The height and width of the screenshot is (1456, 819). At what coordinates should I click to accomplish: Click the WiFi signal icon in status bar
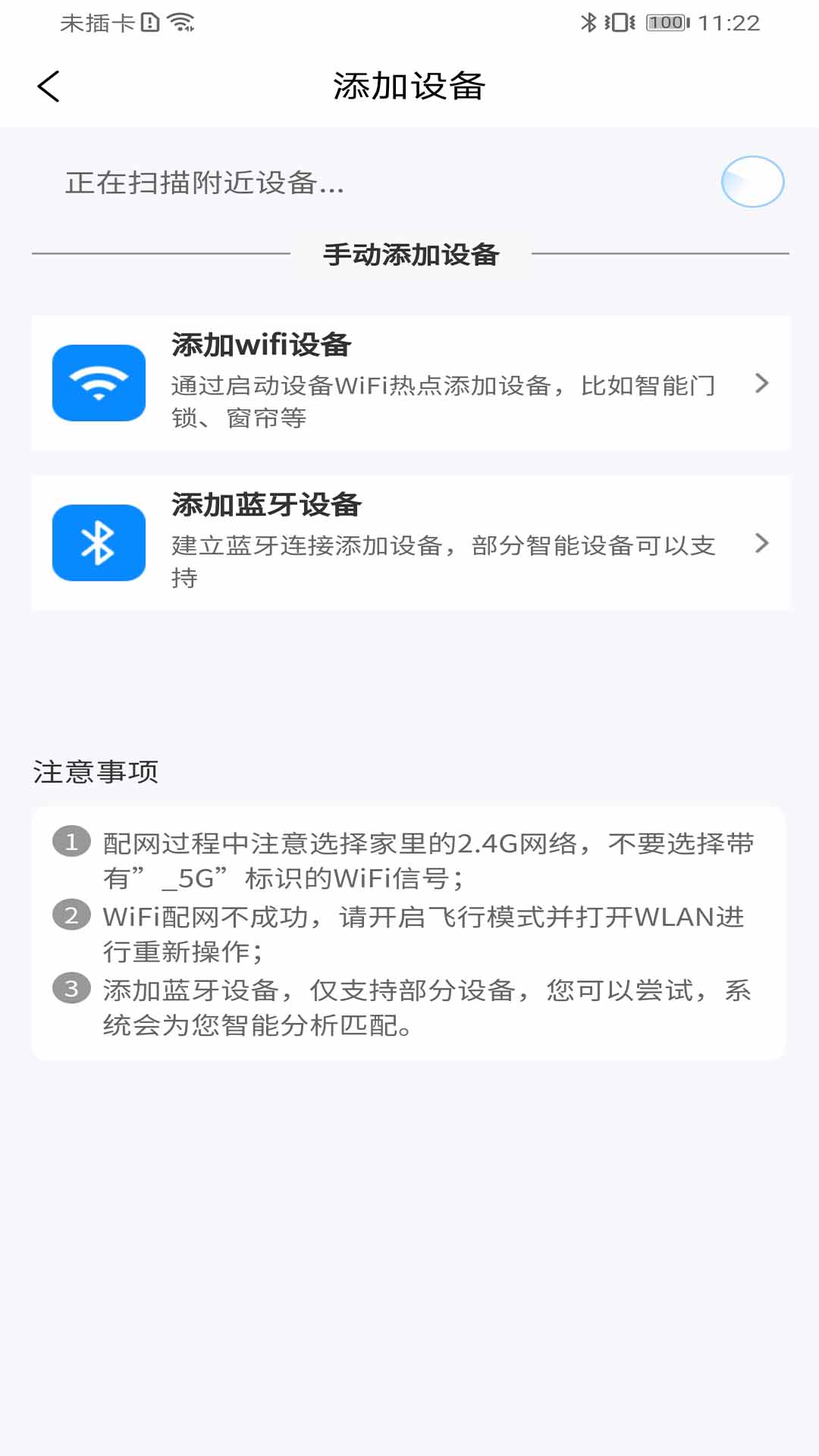coord(179,23)
